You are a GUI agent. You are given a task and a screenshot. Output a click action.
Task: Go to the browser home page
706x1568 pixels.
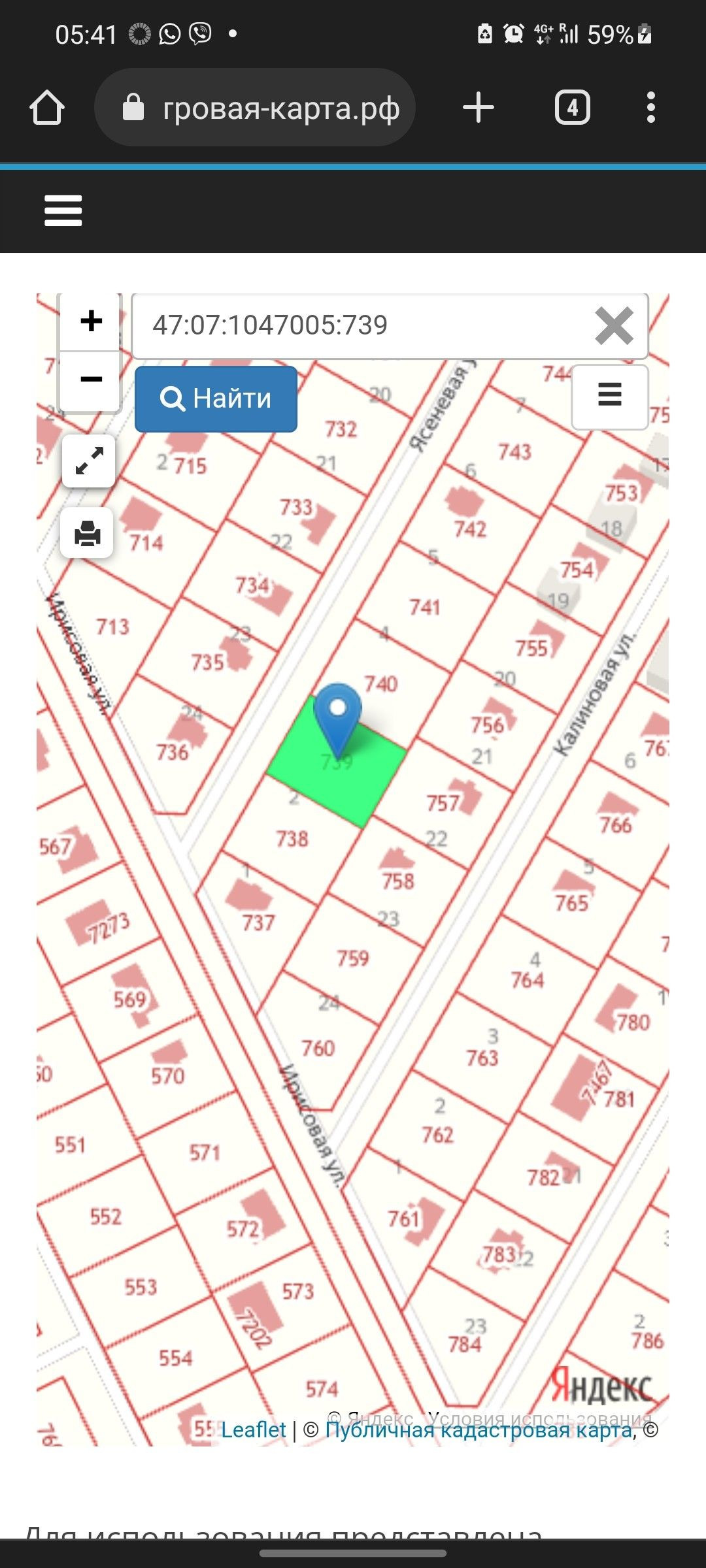point(47,108)
